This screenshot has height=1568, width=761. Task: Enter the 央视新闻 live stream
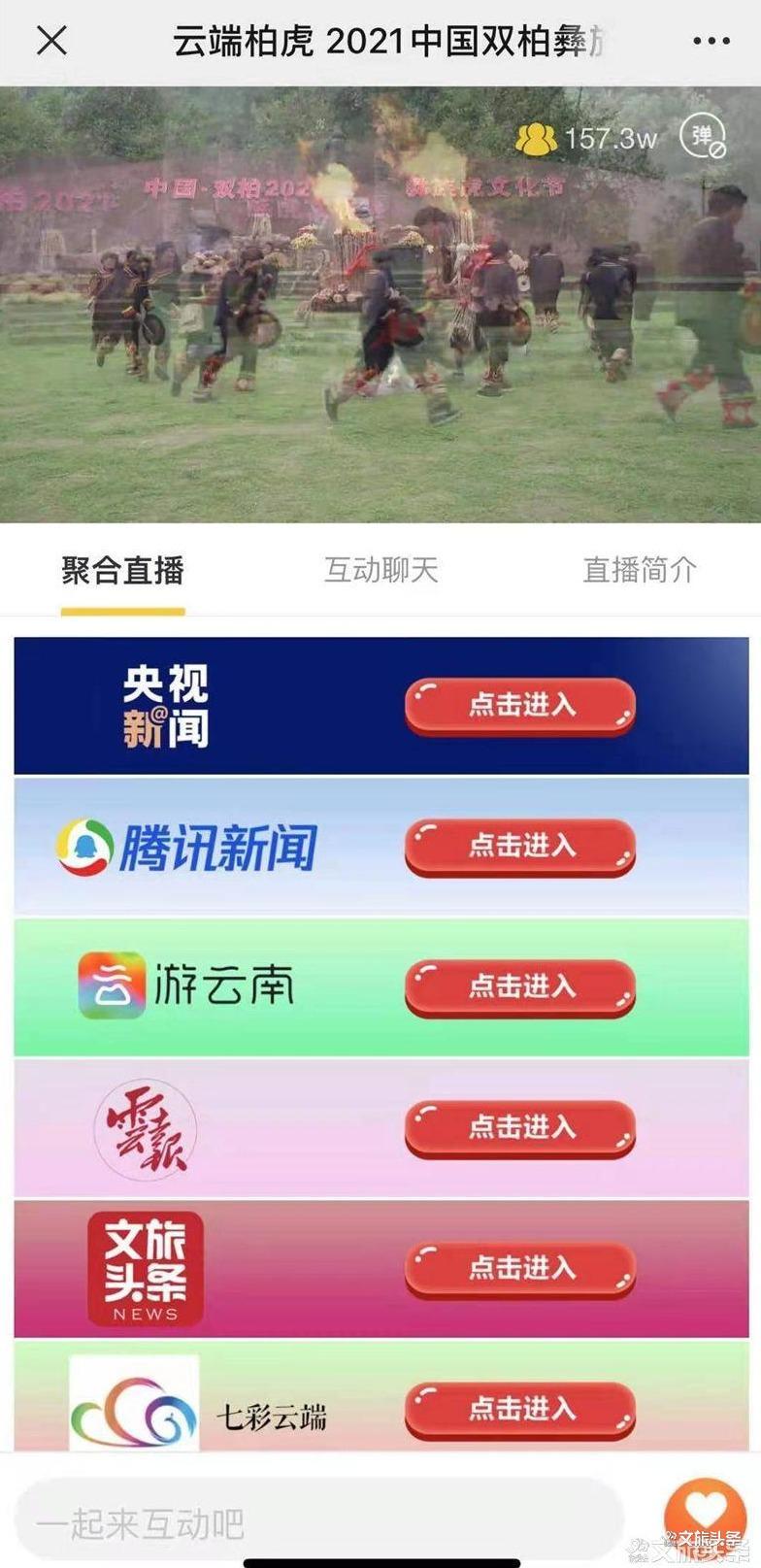(x=520, y=706)
